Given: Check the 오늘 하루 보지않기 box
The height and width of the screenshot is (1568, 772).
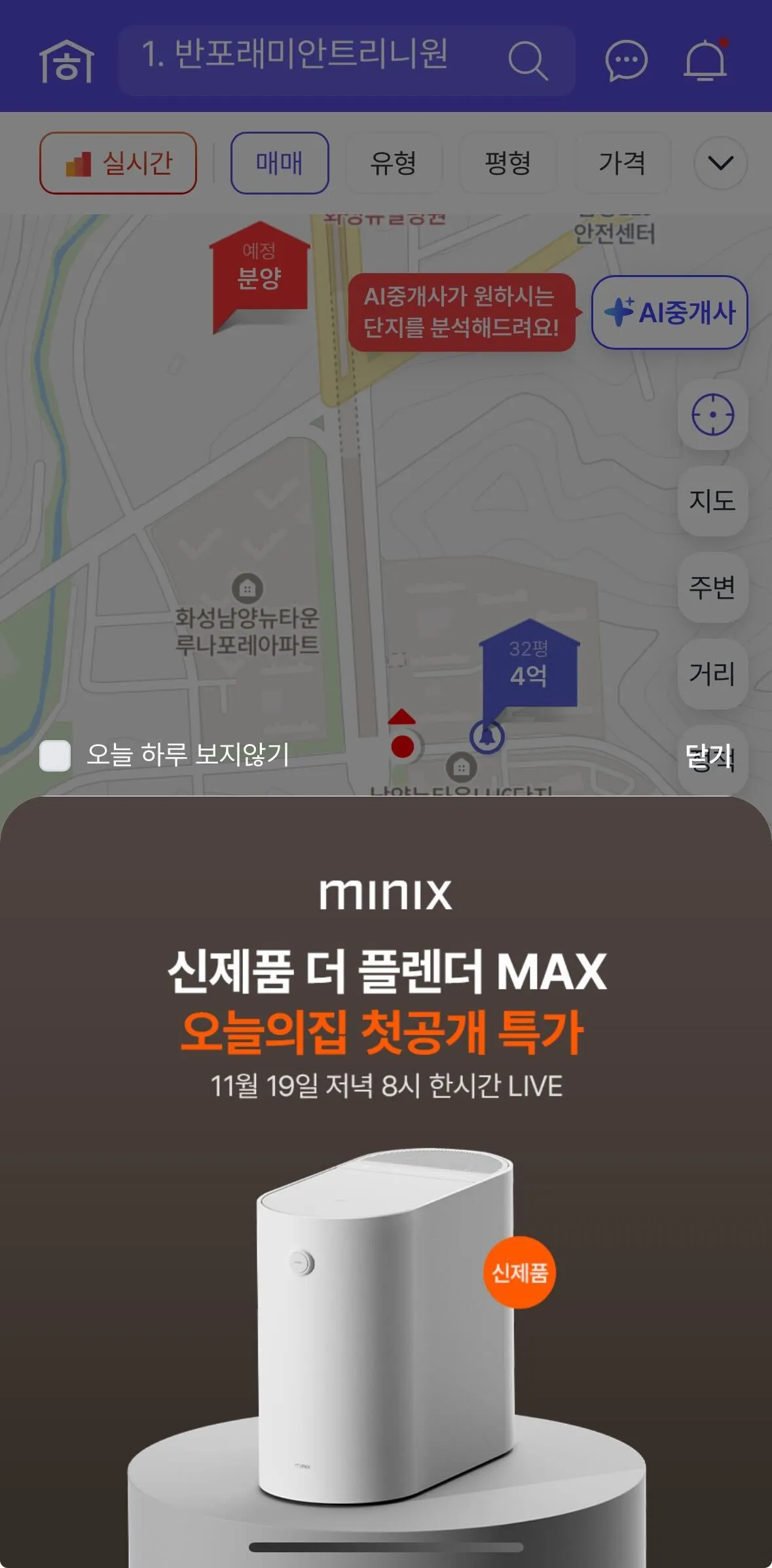Looking at the screenshot, I should tap(55, 755).
